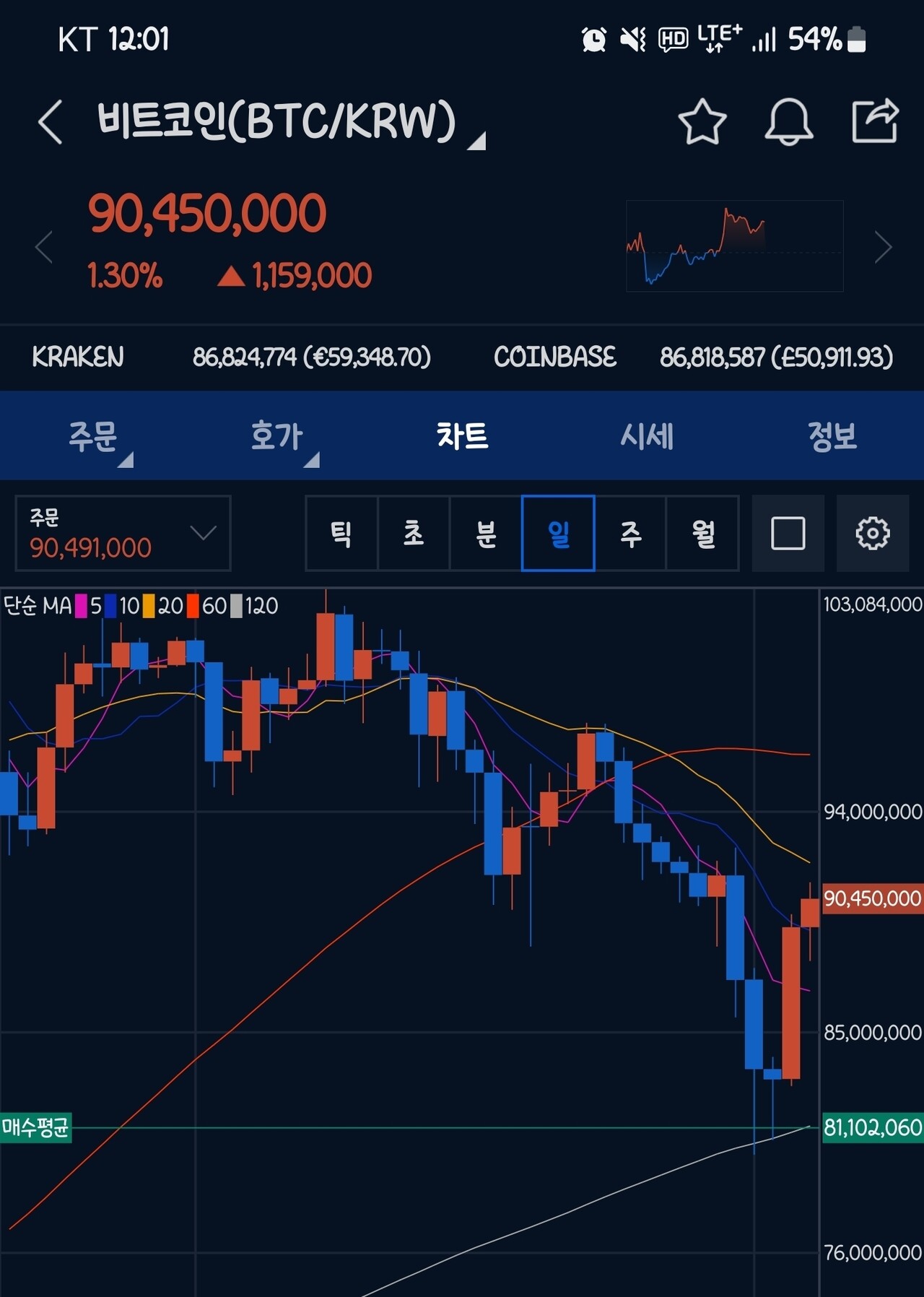Switch to the 시세 tab
The height and width of the screenshot is (1297, 924).
click(647, 436)
